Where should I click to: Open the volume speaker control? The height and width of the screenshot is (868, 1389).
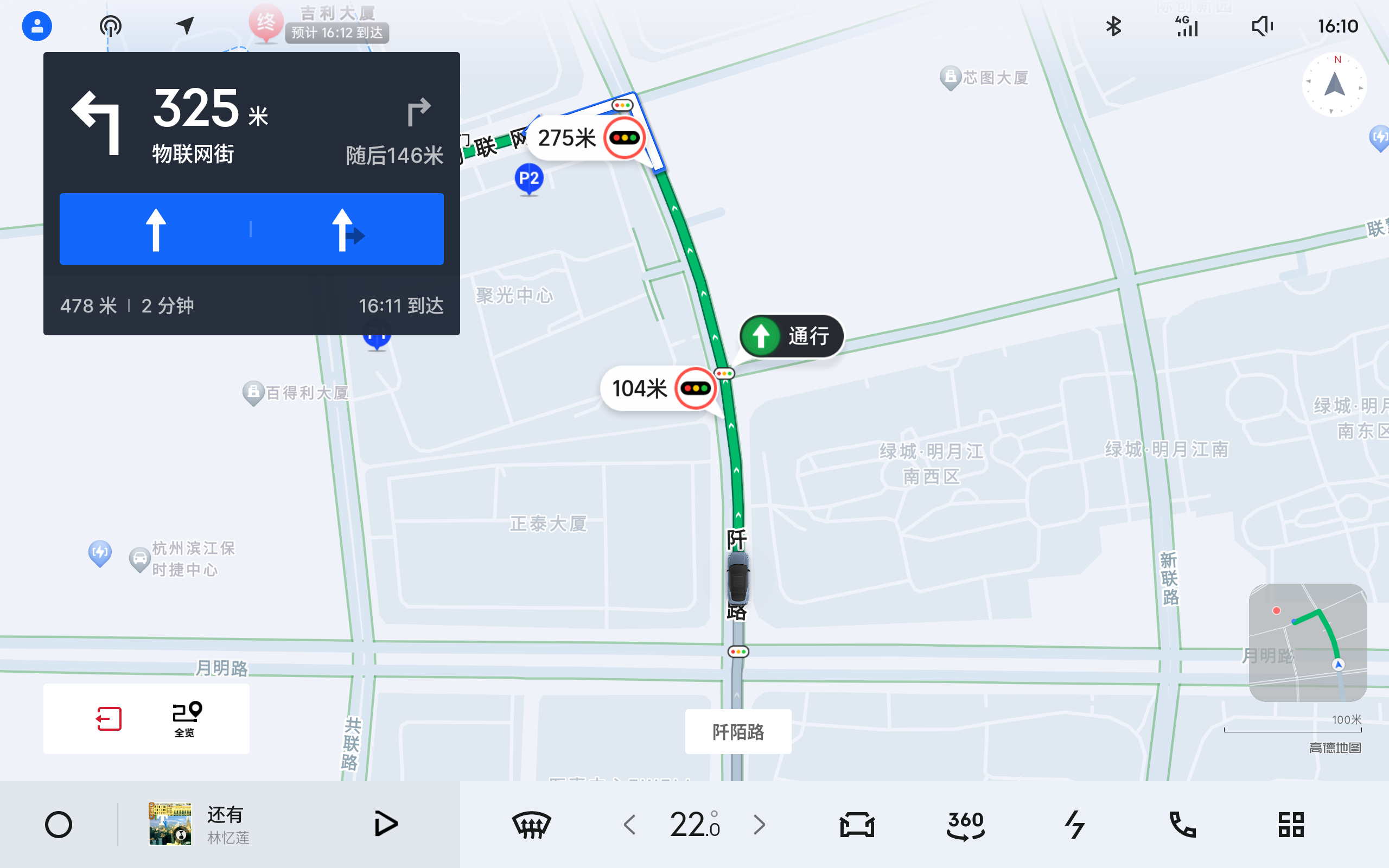[x=1262, y=26]
